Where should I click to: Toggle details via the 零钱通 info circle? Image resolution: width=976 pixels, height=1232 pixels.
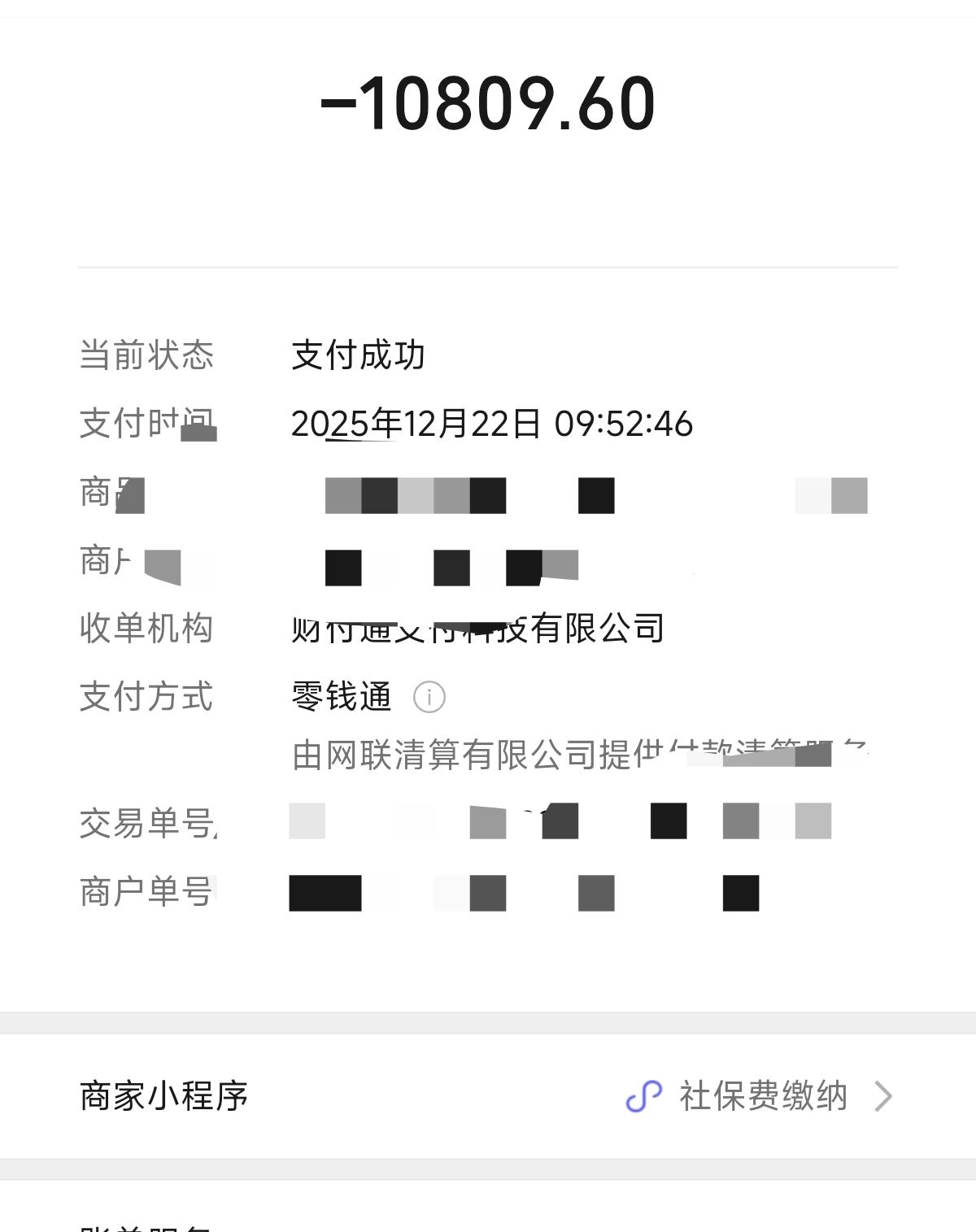coord(429,698)
